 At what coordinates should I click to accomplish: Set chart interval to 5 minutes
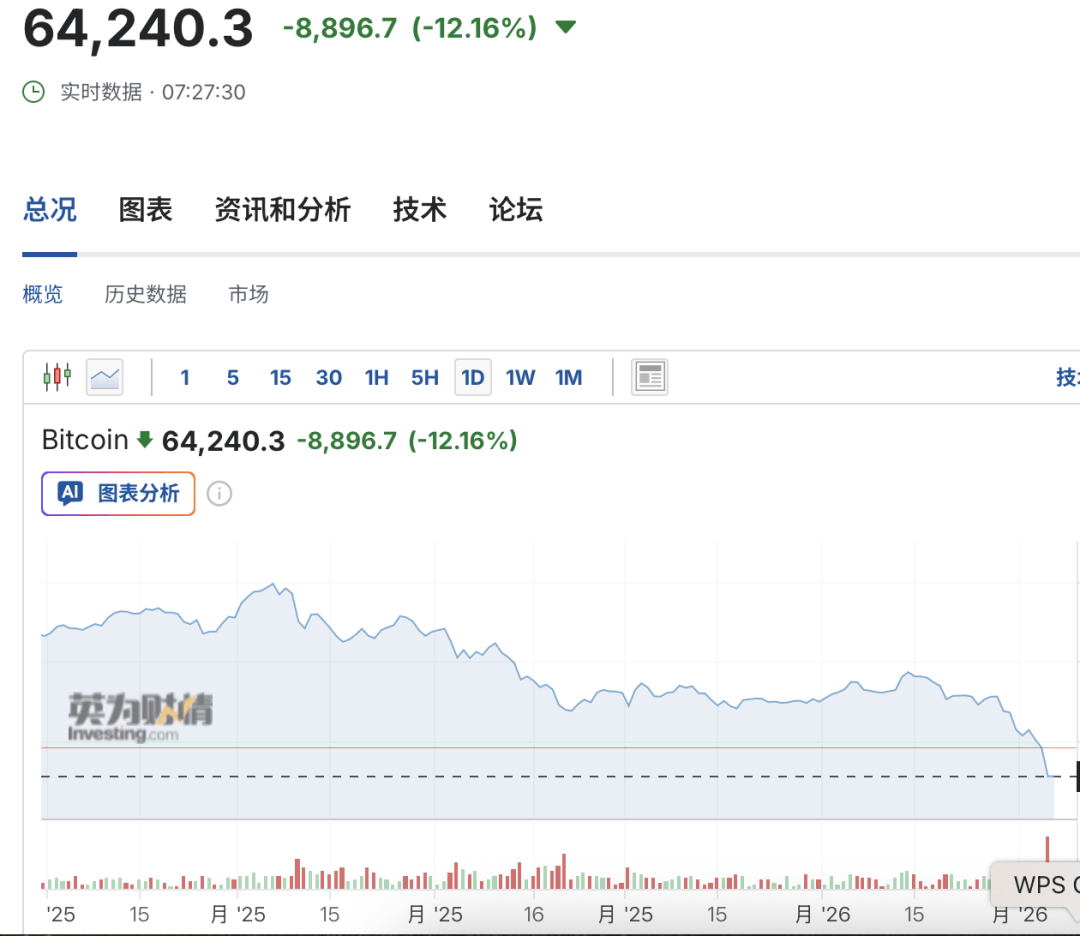233,378
